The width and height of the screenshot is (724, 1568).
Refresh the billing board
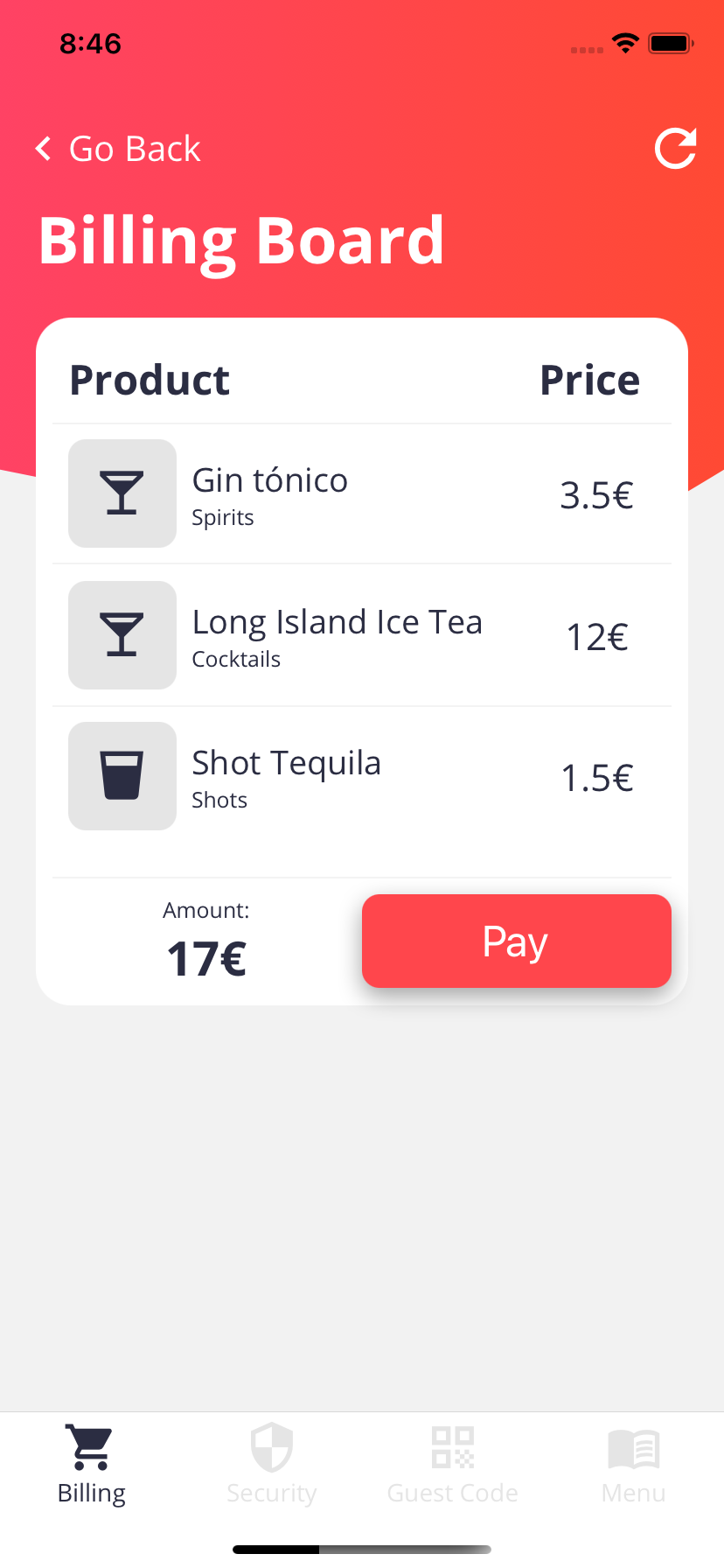pos(675,148)
